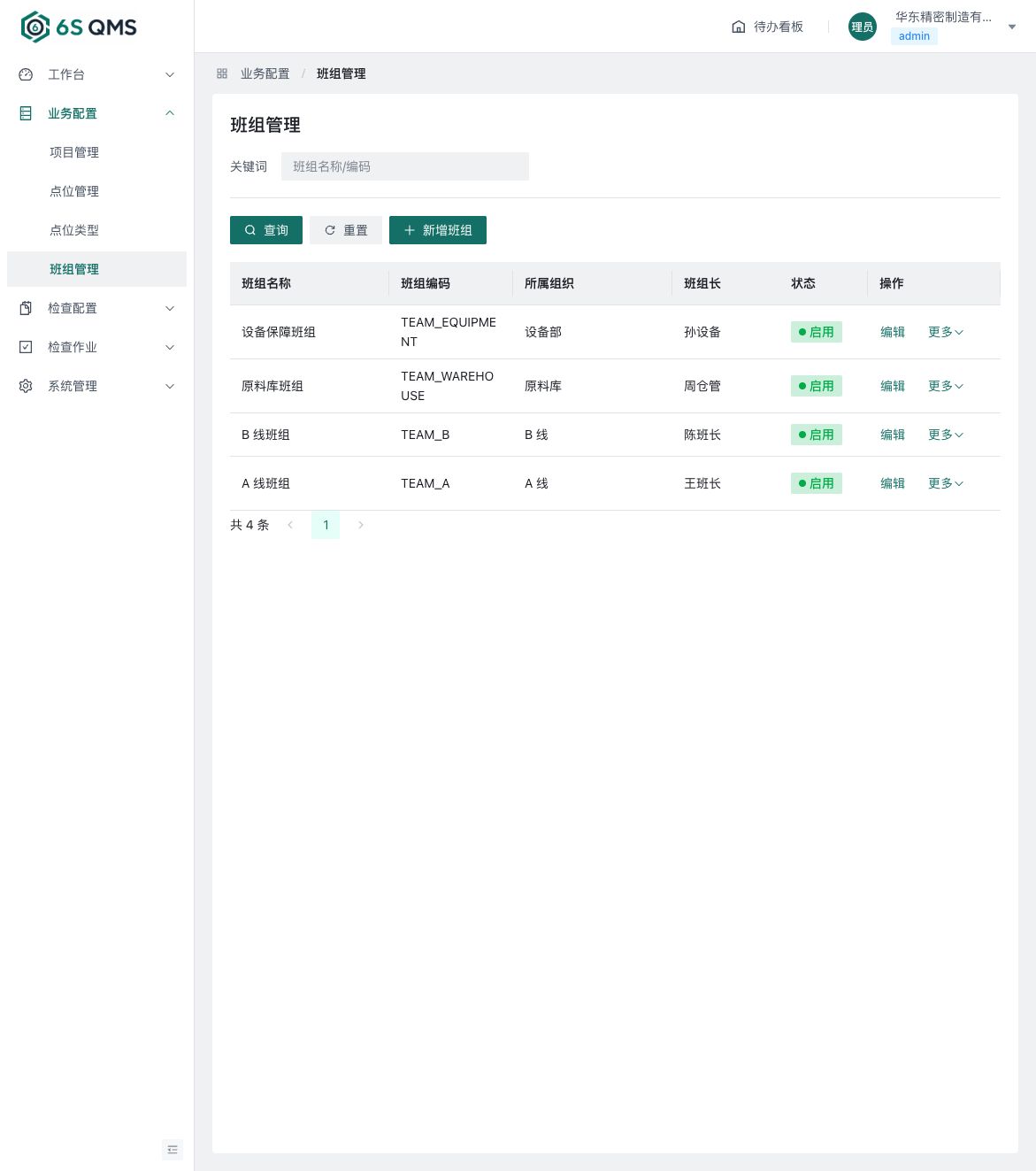Reset filters with the 重置 button
The height and width of the screenshot is (1171, 1036).
[x=346, y=230]
